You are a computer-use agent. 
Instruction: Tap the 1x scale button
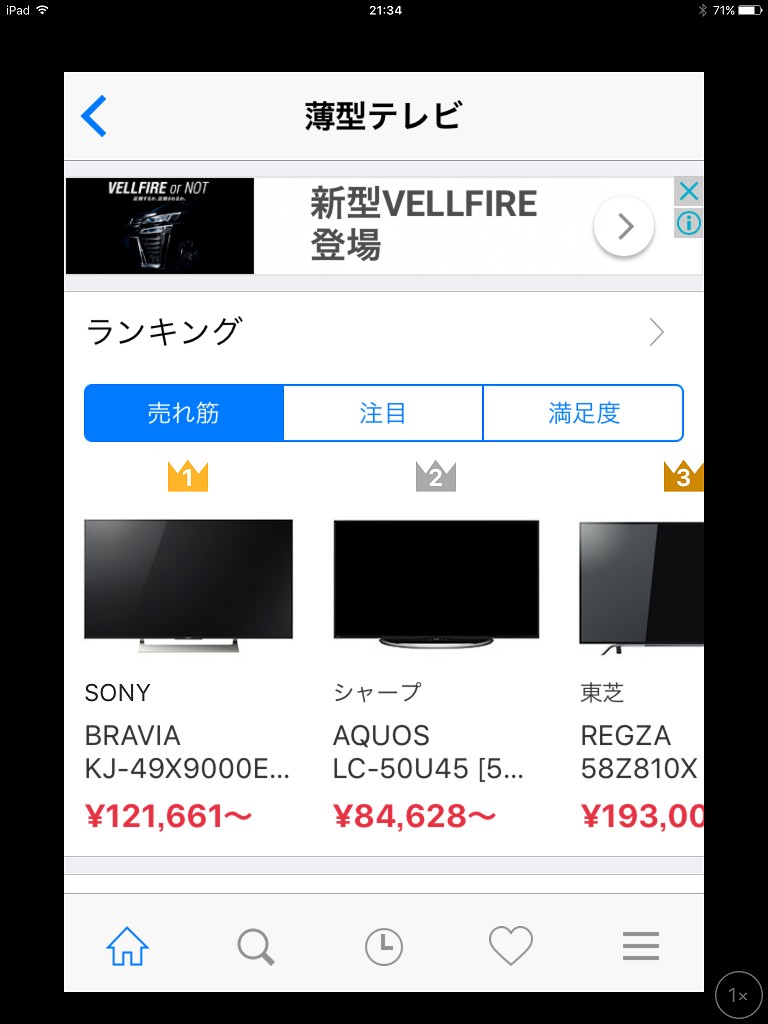pos(738,995)
